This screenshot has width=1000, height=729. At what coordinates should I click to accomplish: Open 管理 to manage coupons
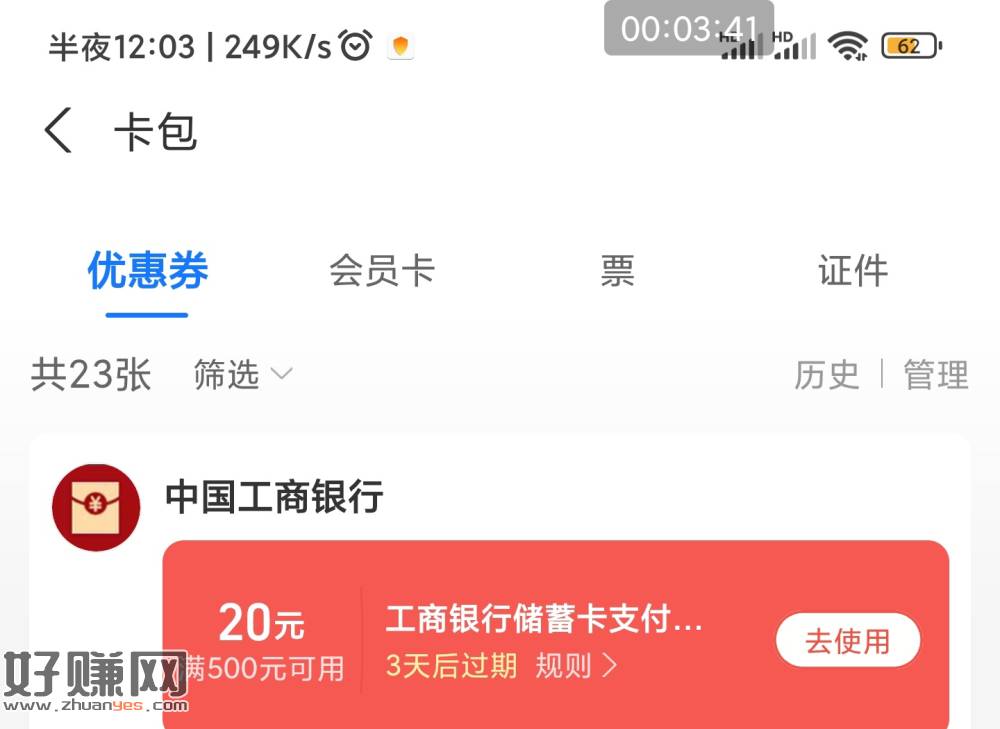[x=936, y=375]
